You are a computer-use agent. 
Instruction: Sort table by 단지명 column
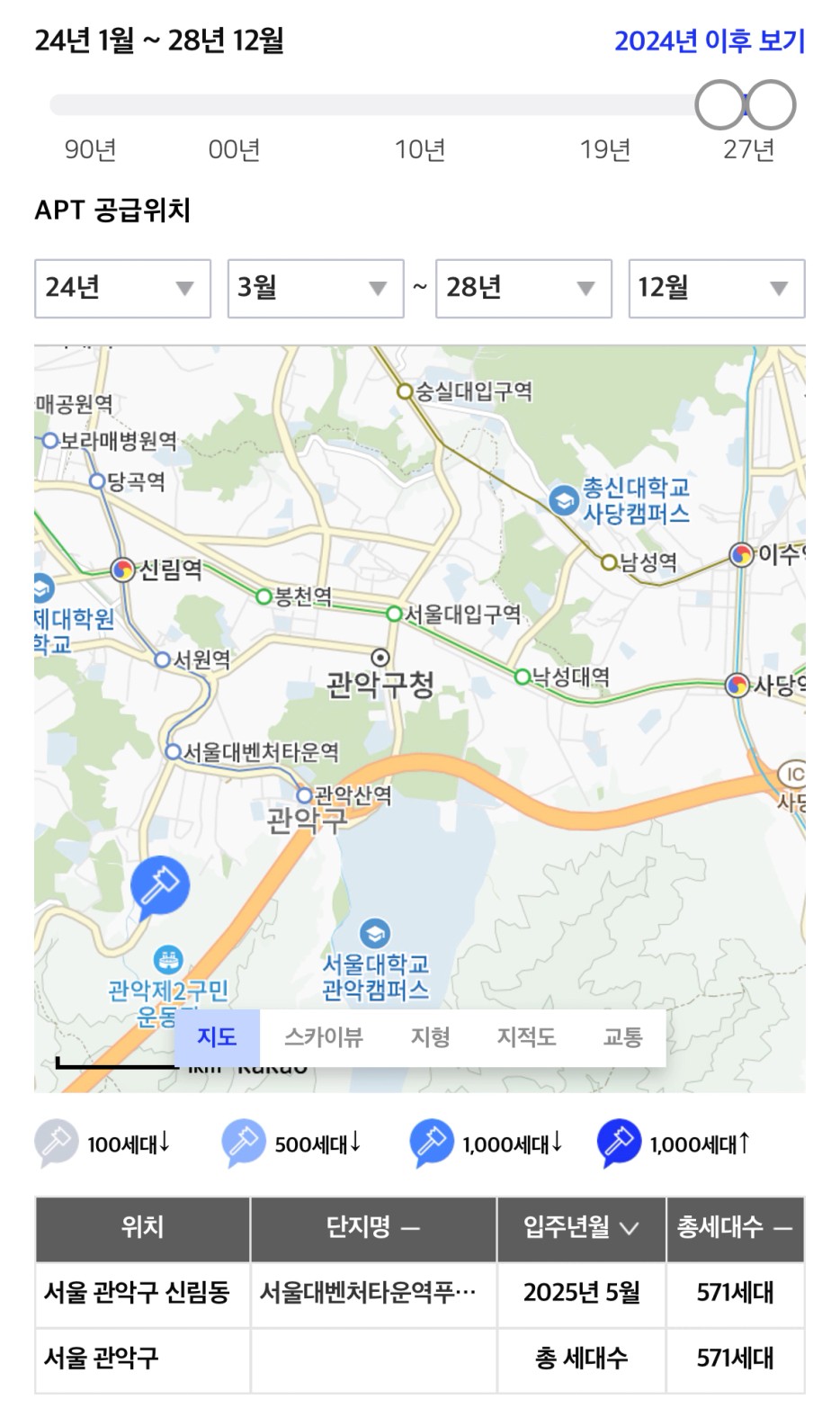373,1228
